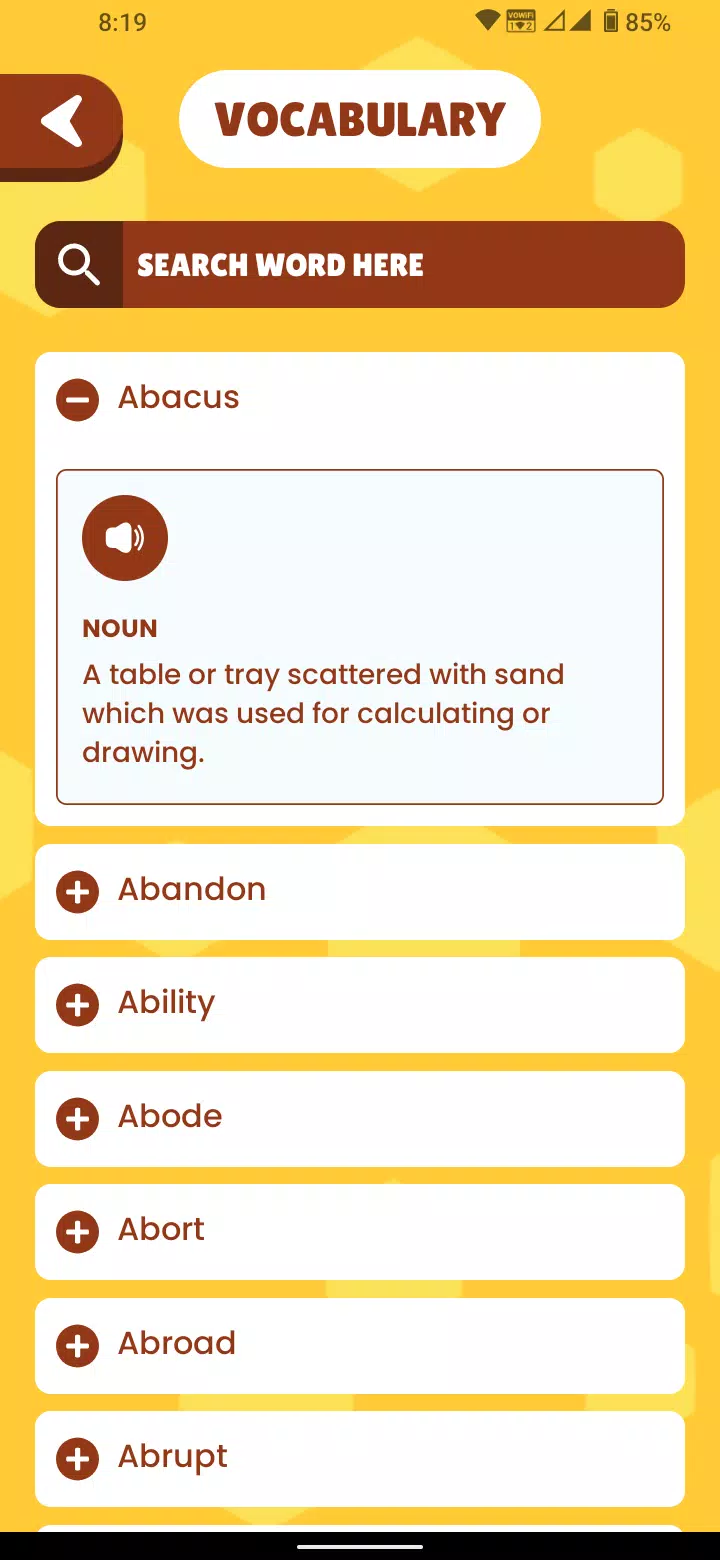Expand the Abandon word entry
The image size is (720, 1560).
coord(77,891)
